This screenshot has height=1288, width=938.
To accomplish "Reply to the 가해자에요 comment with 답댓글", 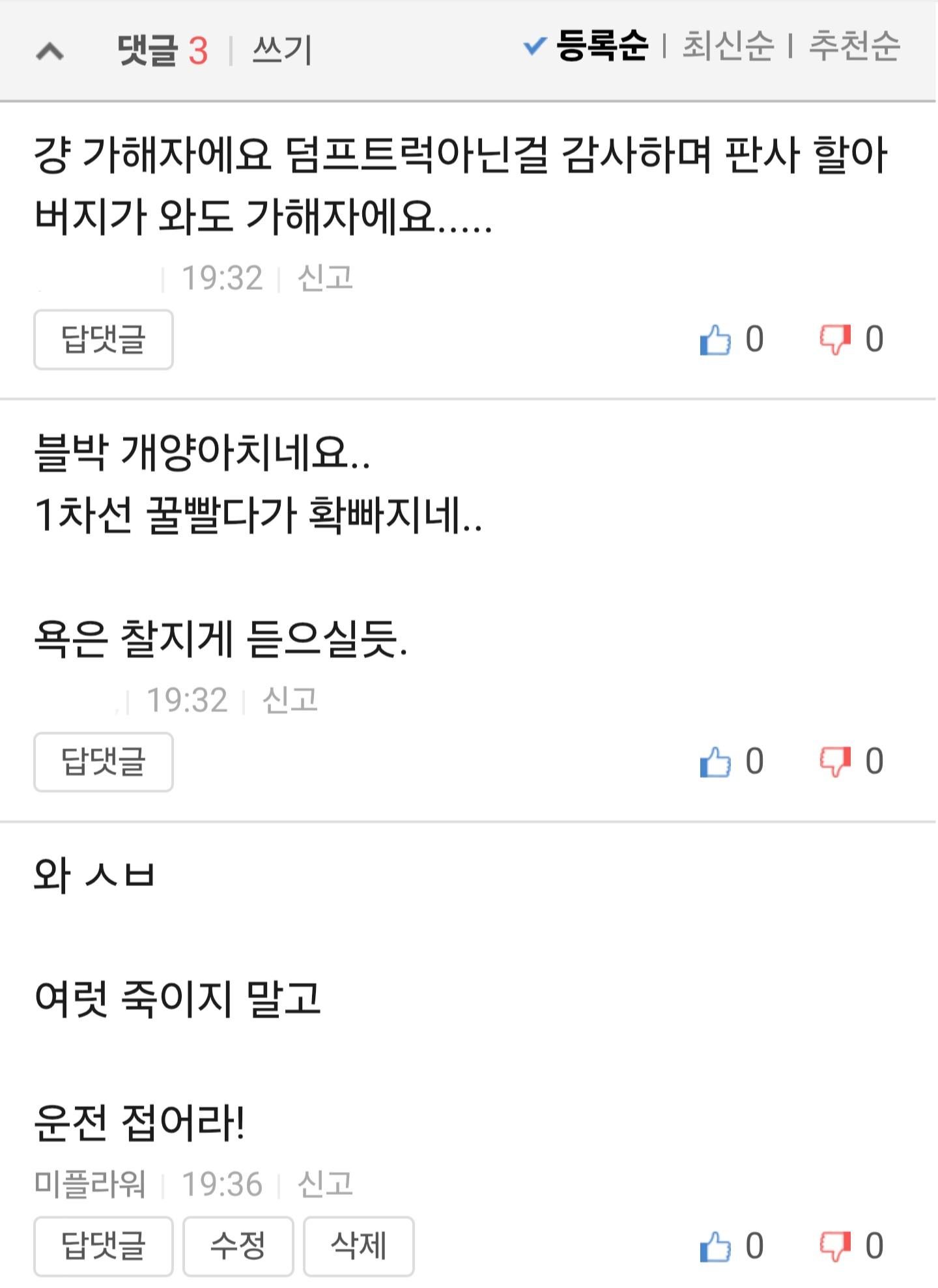I will click(x=104, y=339).
